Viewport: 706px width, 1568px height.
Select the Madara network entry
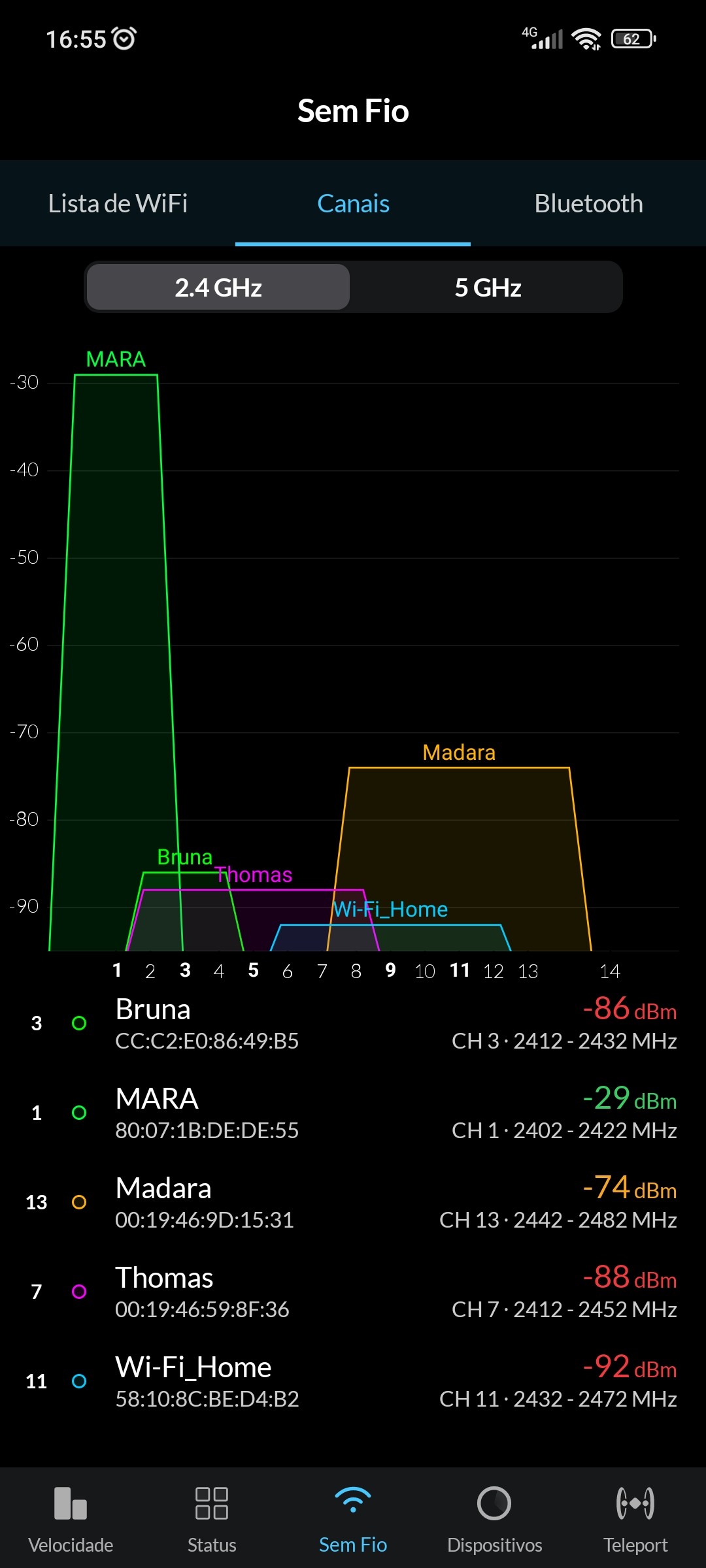point(353,1203)
